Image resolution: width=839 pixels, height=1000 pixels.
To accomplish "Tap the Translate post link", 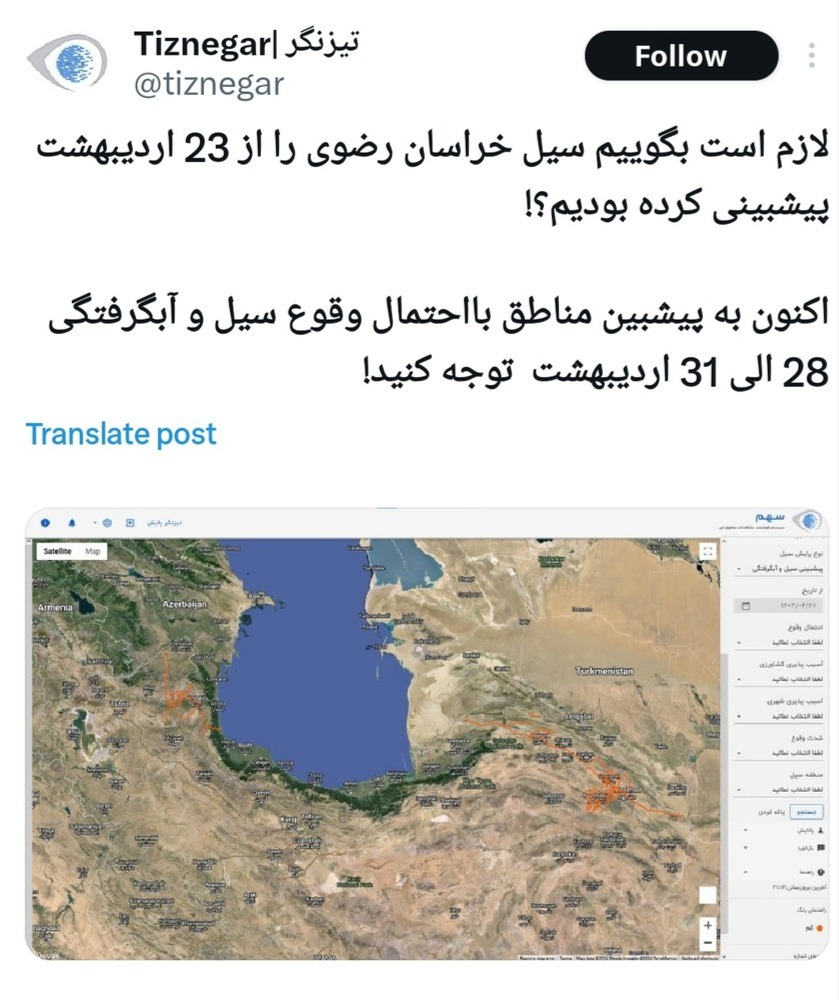I will coord(121,434).
